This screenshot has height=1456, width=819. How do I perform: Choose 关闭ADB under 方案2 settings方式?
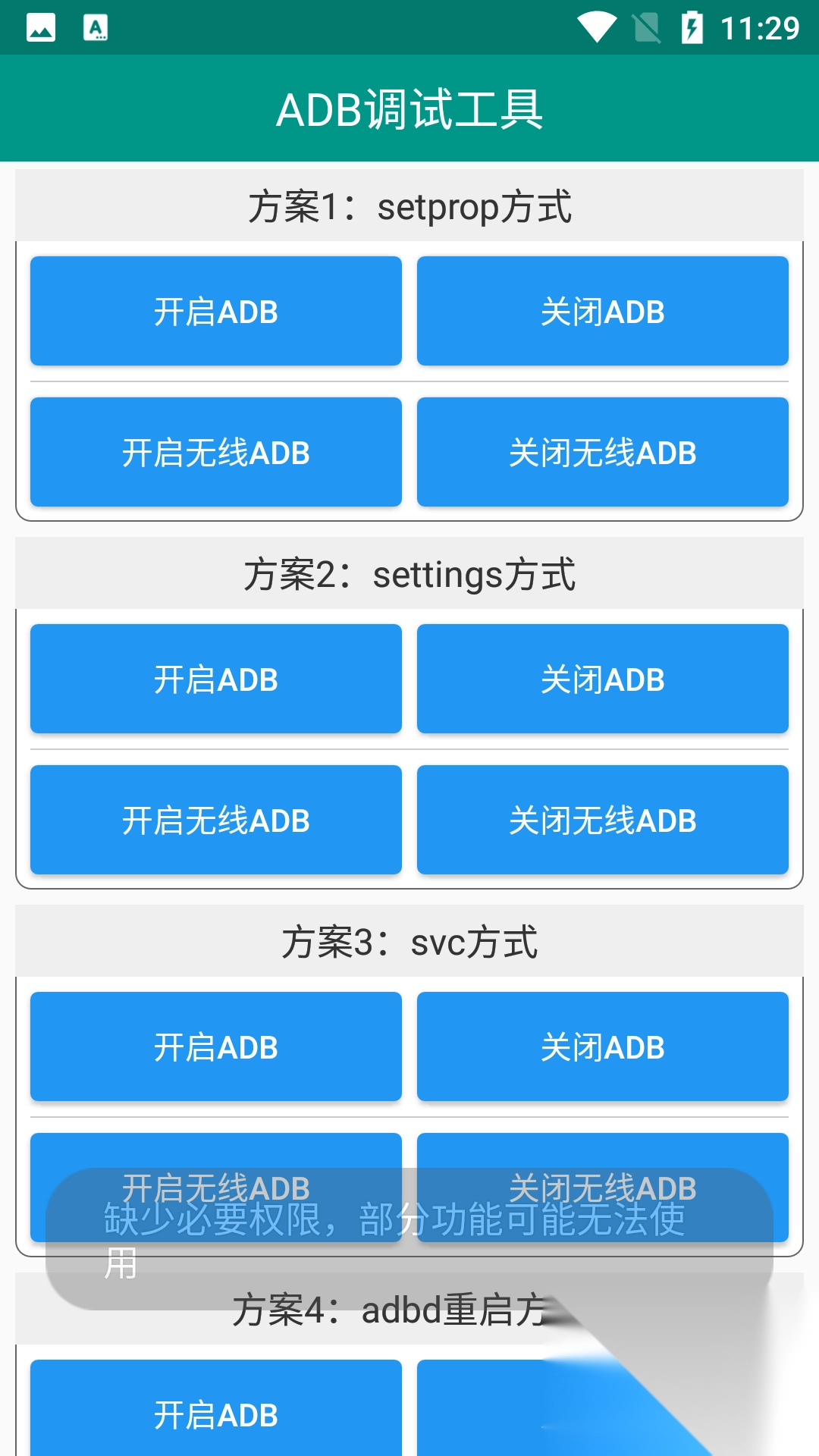click(603, 679)
